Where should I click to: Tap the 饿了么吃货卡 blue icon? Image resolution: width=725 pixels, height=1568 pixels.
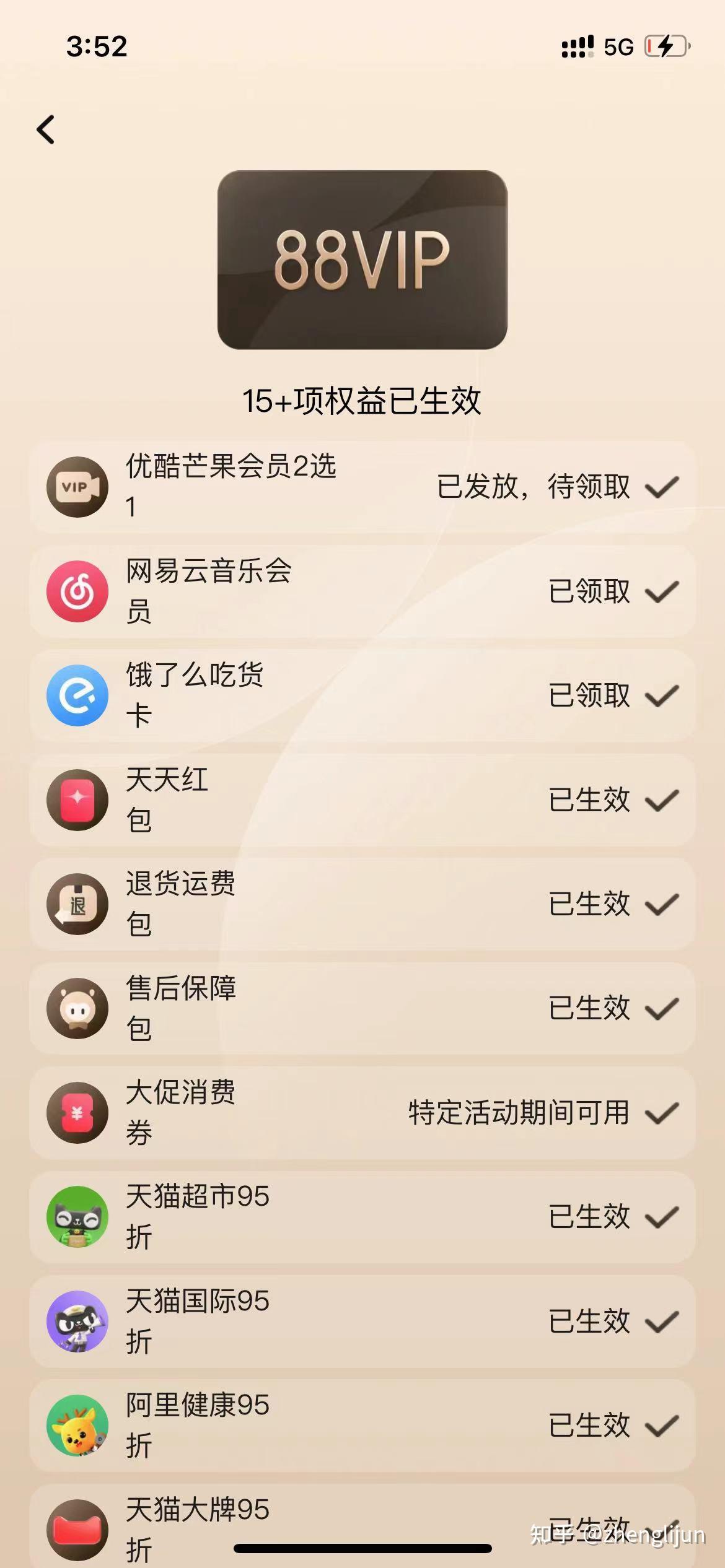76,696
